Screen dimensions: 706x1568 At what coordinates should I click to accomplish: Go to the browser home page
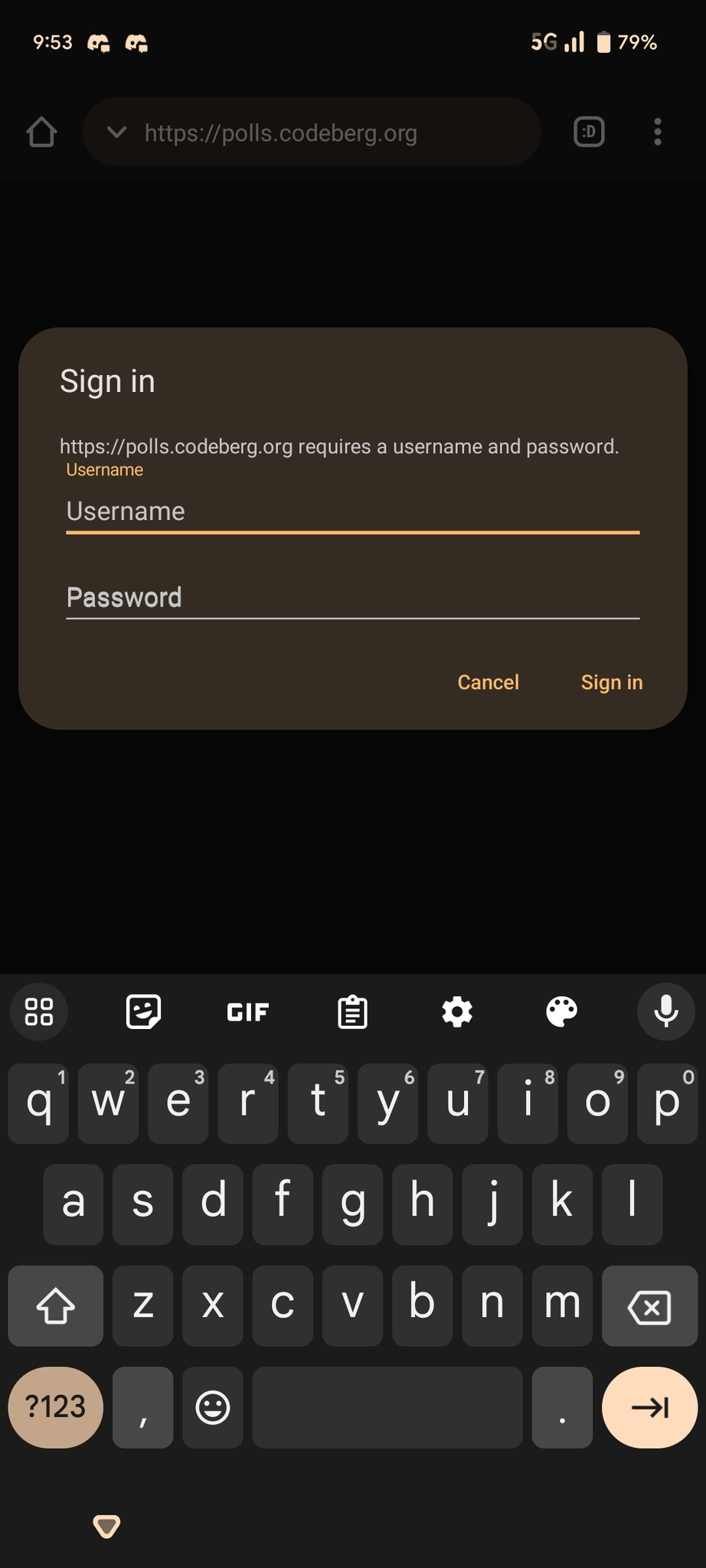click(41, 132)
